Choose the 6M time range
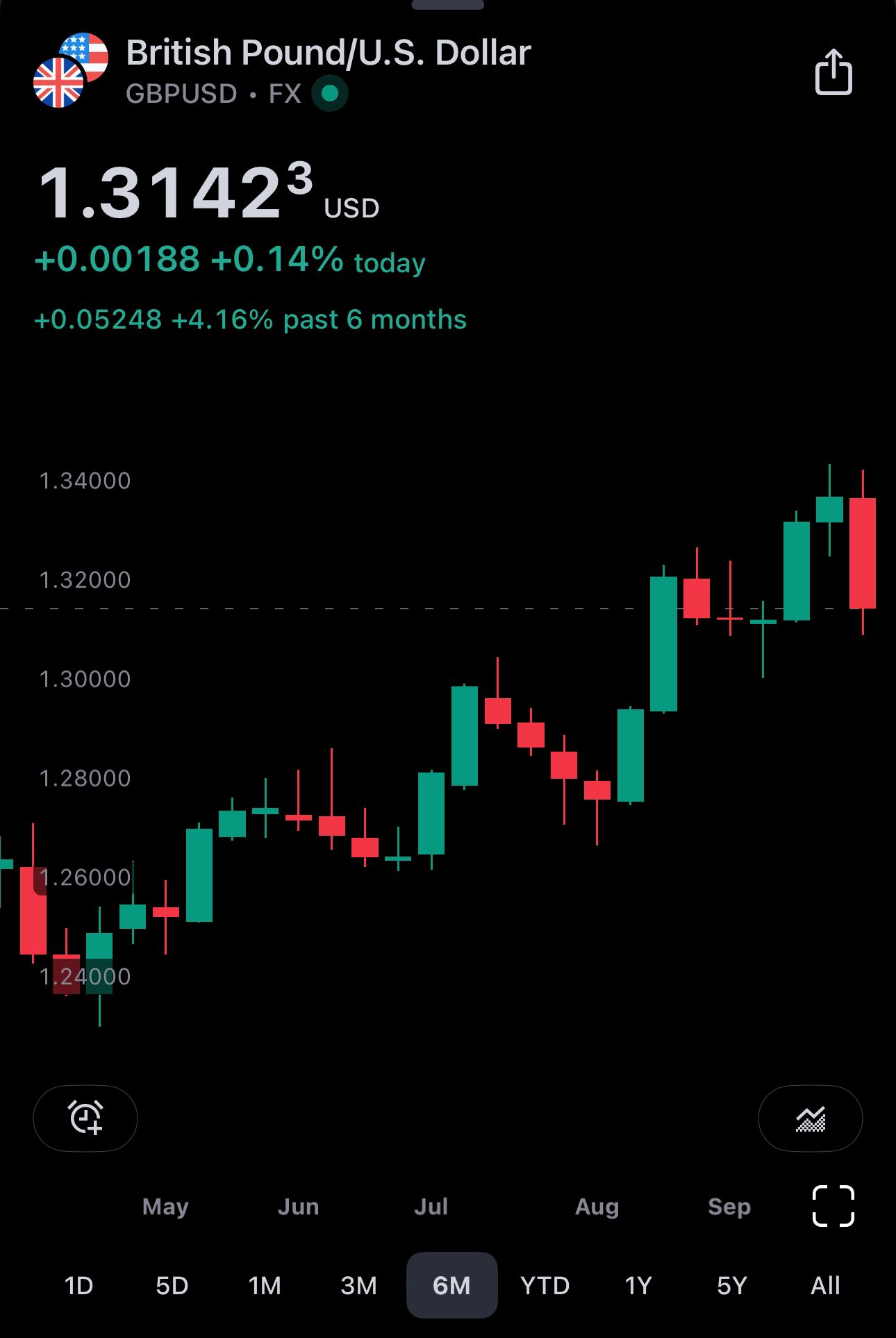The image size is (896, 1338). [451, 1285]
